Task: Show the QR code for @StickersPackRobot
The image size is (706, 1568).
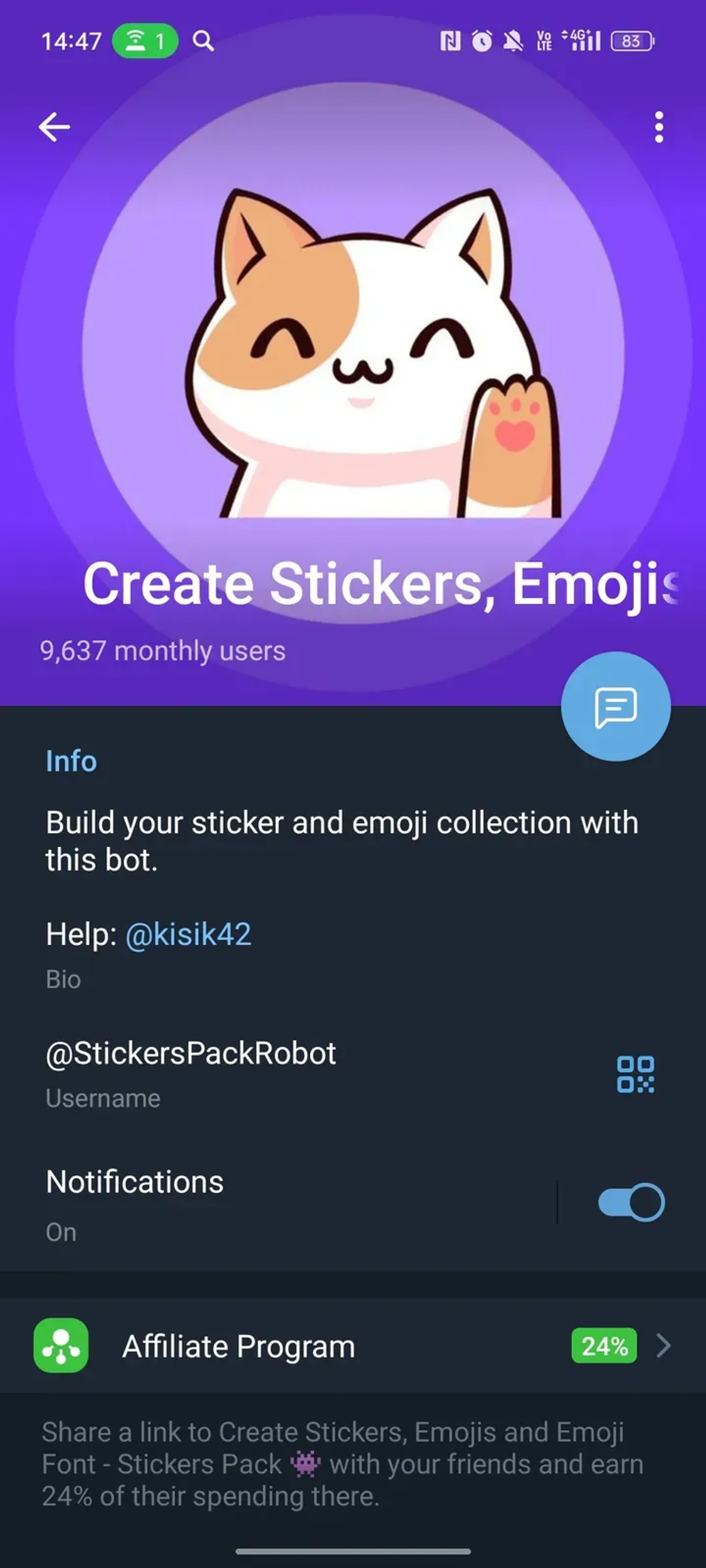Action: 637,1073
